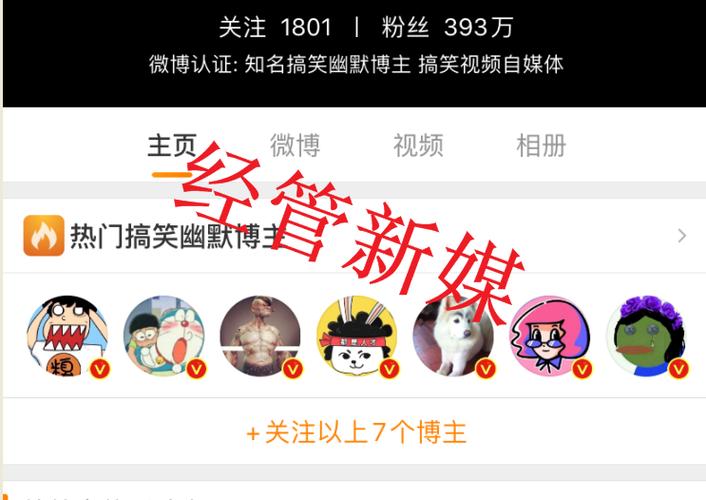Screen dimensions: 706x500
Task: Expand 热门搞笑幽默博主 list via chevron
Action: coord(682,236)
